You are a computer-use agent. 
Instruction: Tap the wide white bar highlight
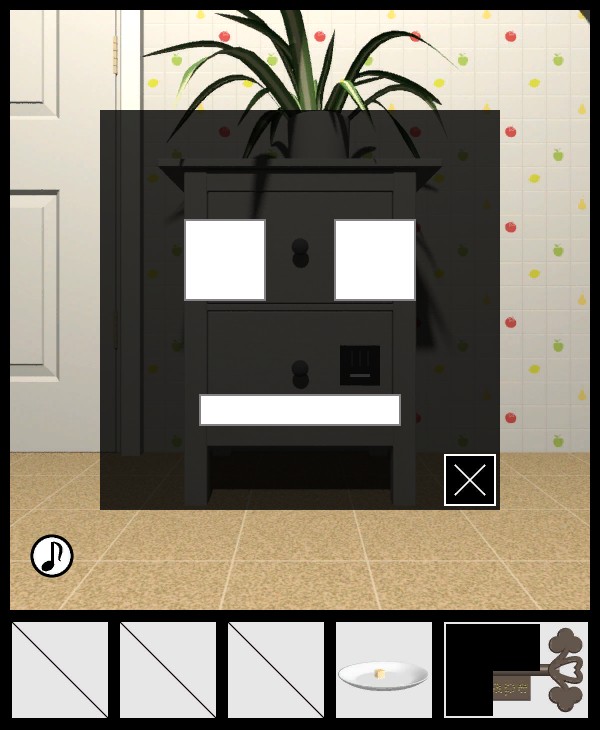tap(300, 410)
